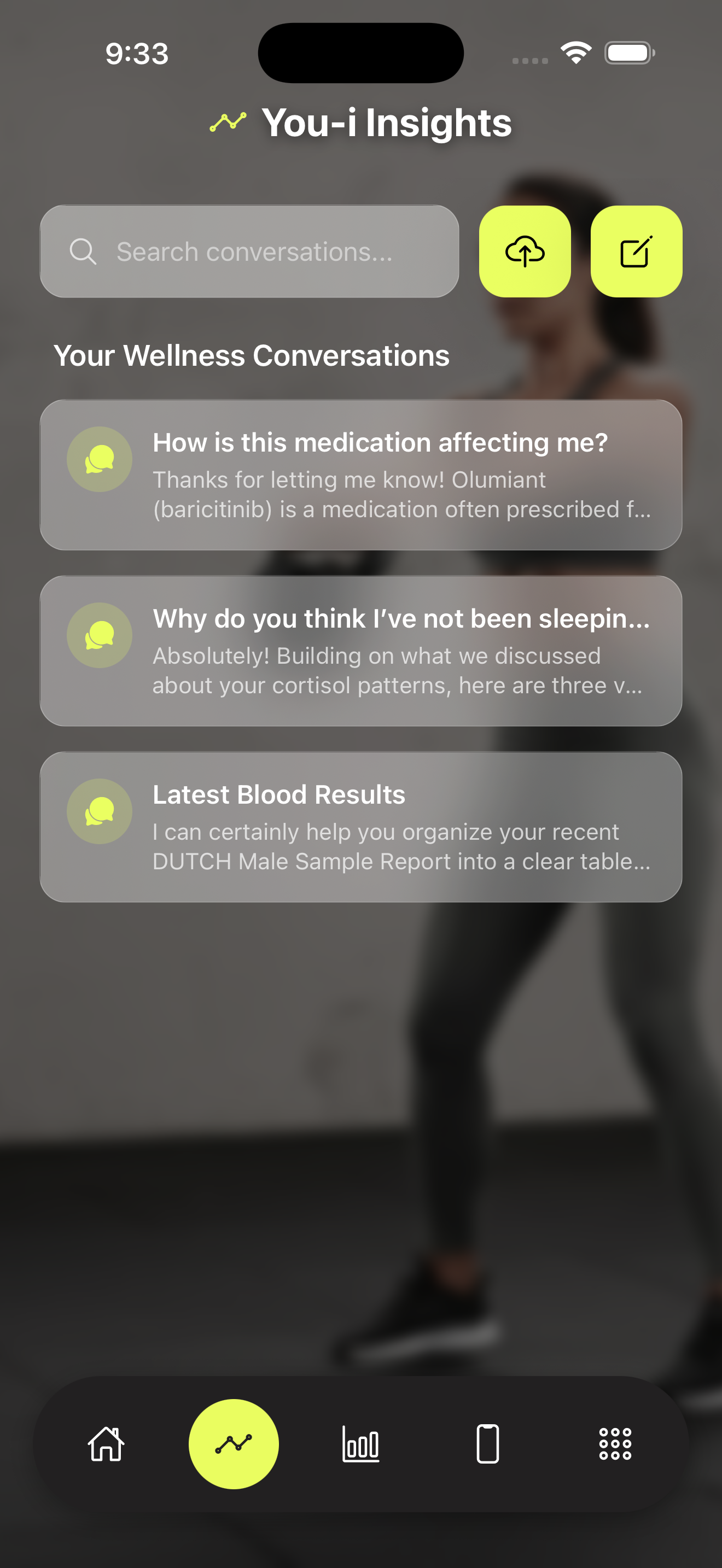Tap the chat icon beside sleeping conversation
The image size is (722, 1568).
click(x=99, y=635)
